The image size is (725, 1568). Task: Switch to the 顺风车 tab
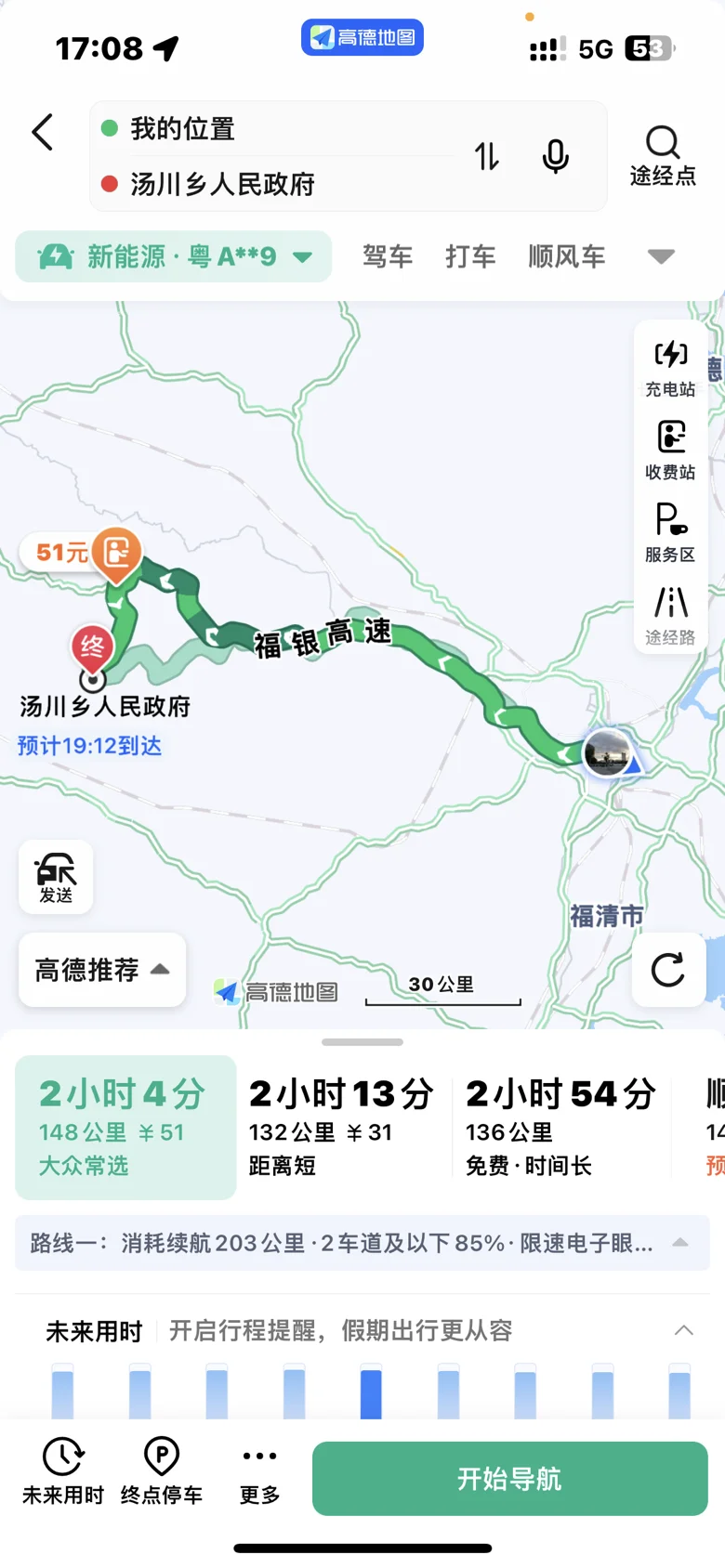point(567,256)
